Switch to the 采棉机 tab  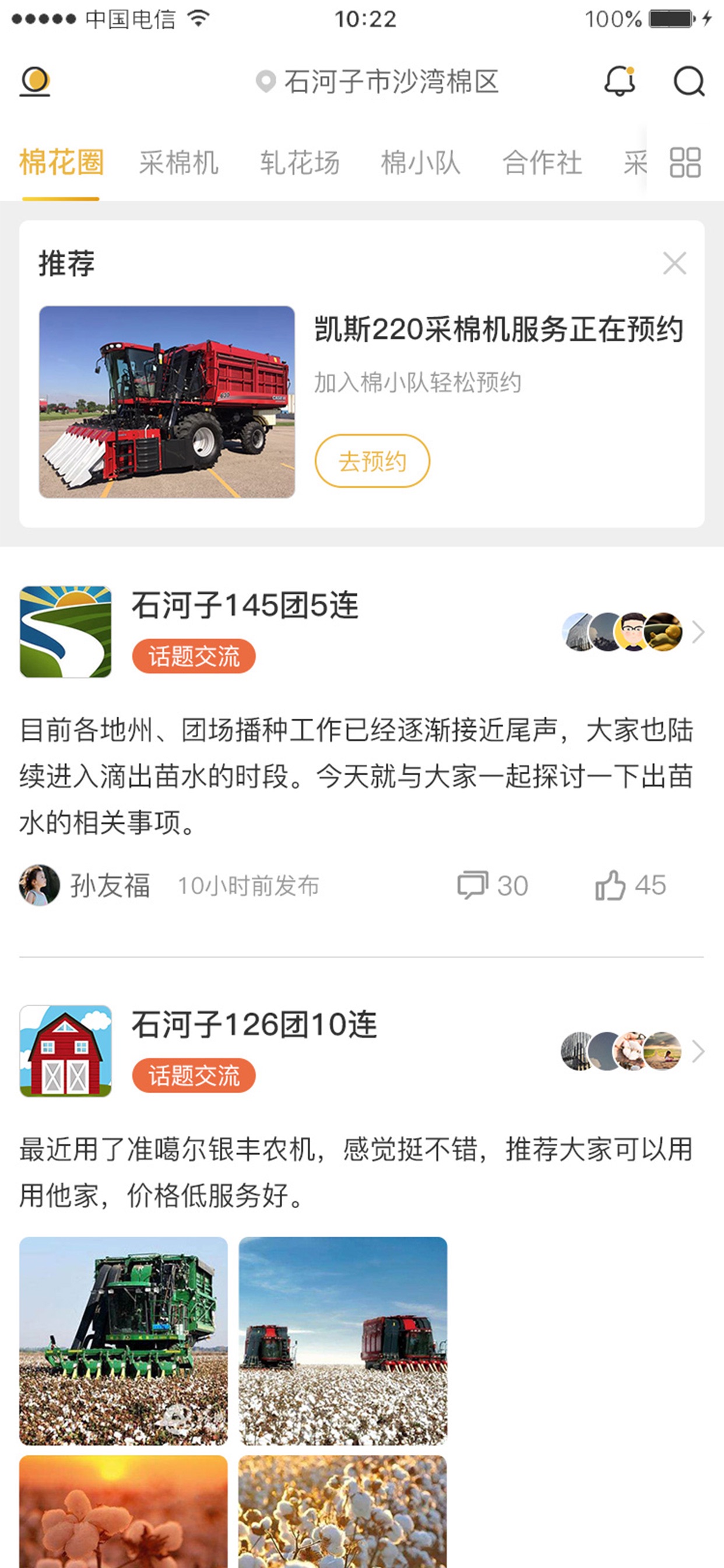point(178,163)
